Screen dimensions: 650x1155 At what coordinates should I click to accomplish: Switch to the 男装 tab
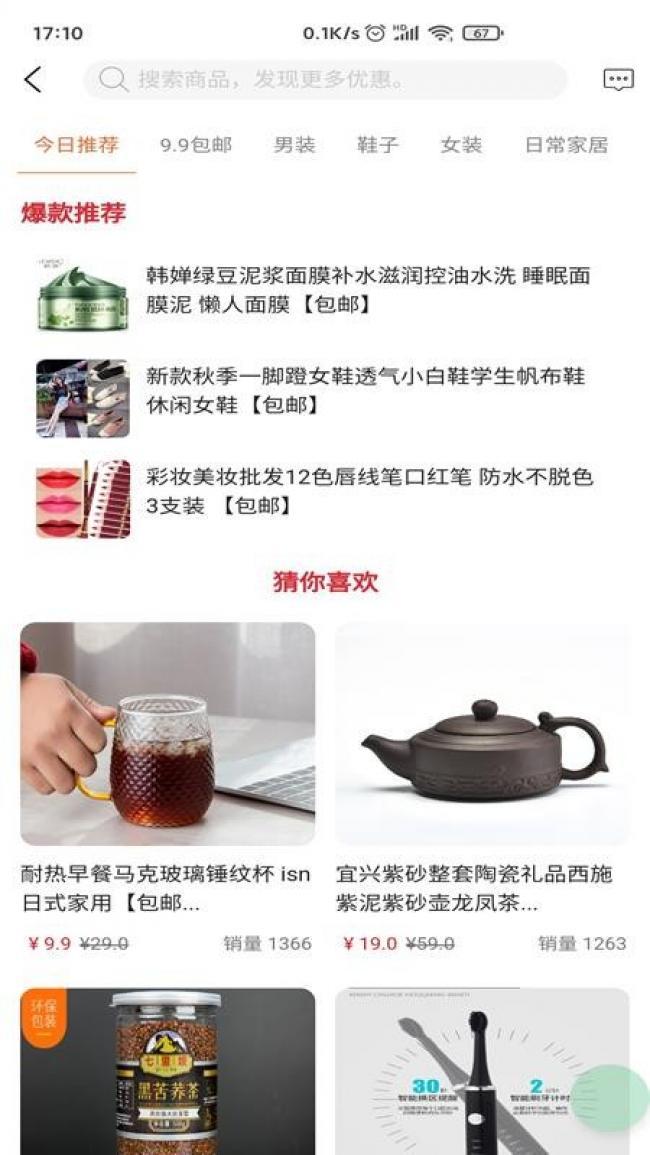pyautogui.click(x=295, y=145)
